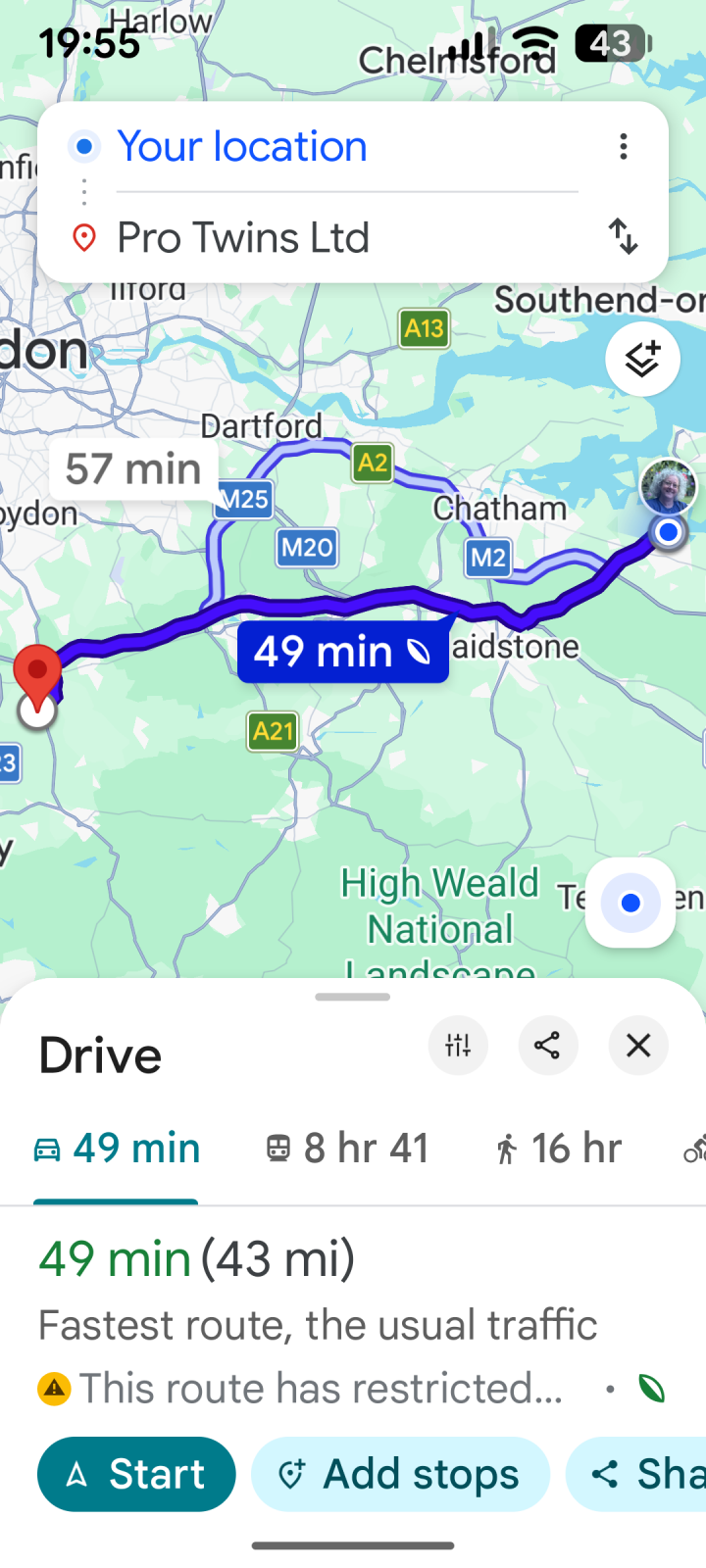Share these directions via share icon
Viewport: 706px width, 1568px height.
click(547, 1046)
